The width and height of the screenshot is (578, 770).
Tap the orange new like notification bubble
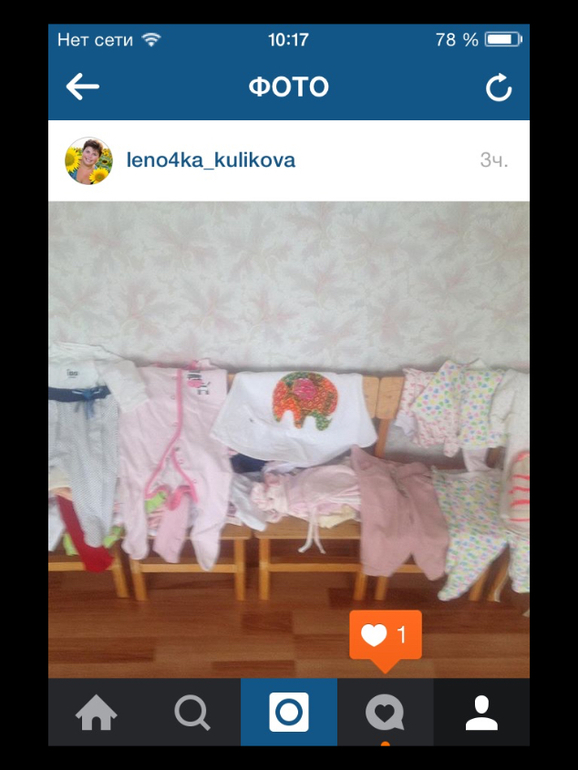coord(385,637)
